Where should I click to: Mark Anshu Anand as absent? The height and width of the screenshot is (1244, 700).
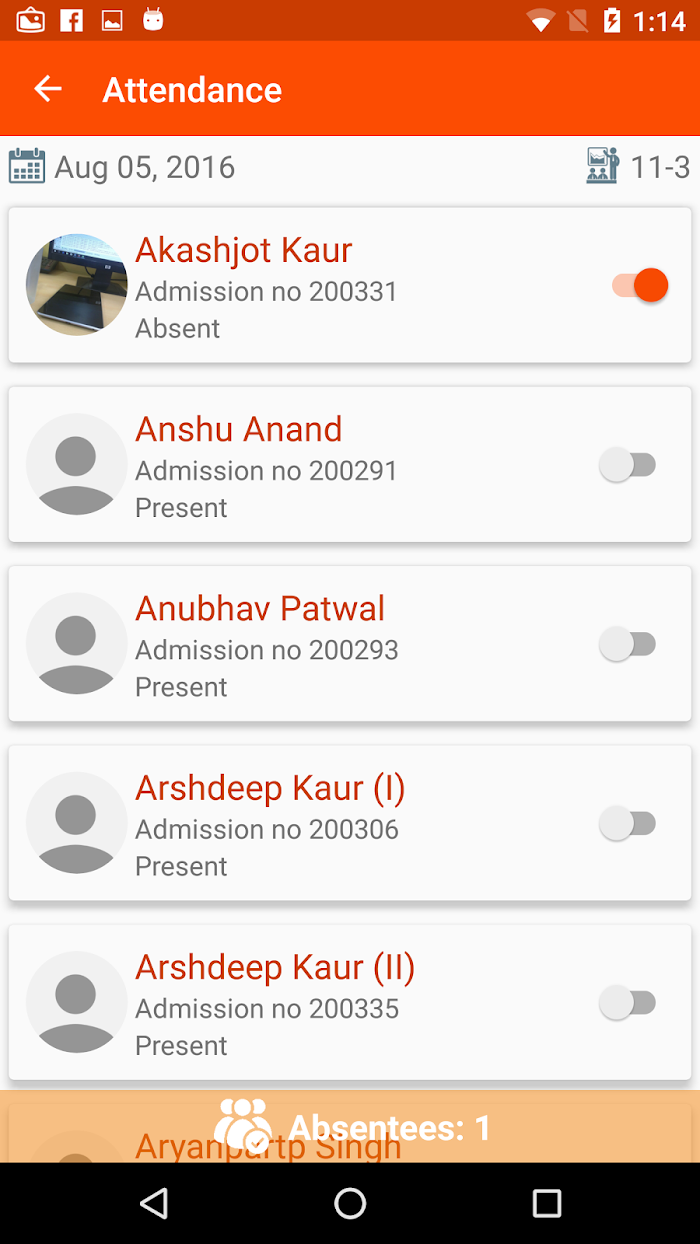[x=627, y=465]
